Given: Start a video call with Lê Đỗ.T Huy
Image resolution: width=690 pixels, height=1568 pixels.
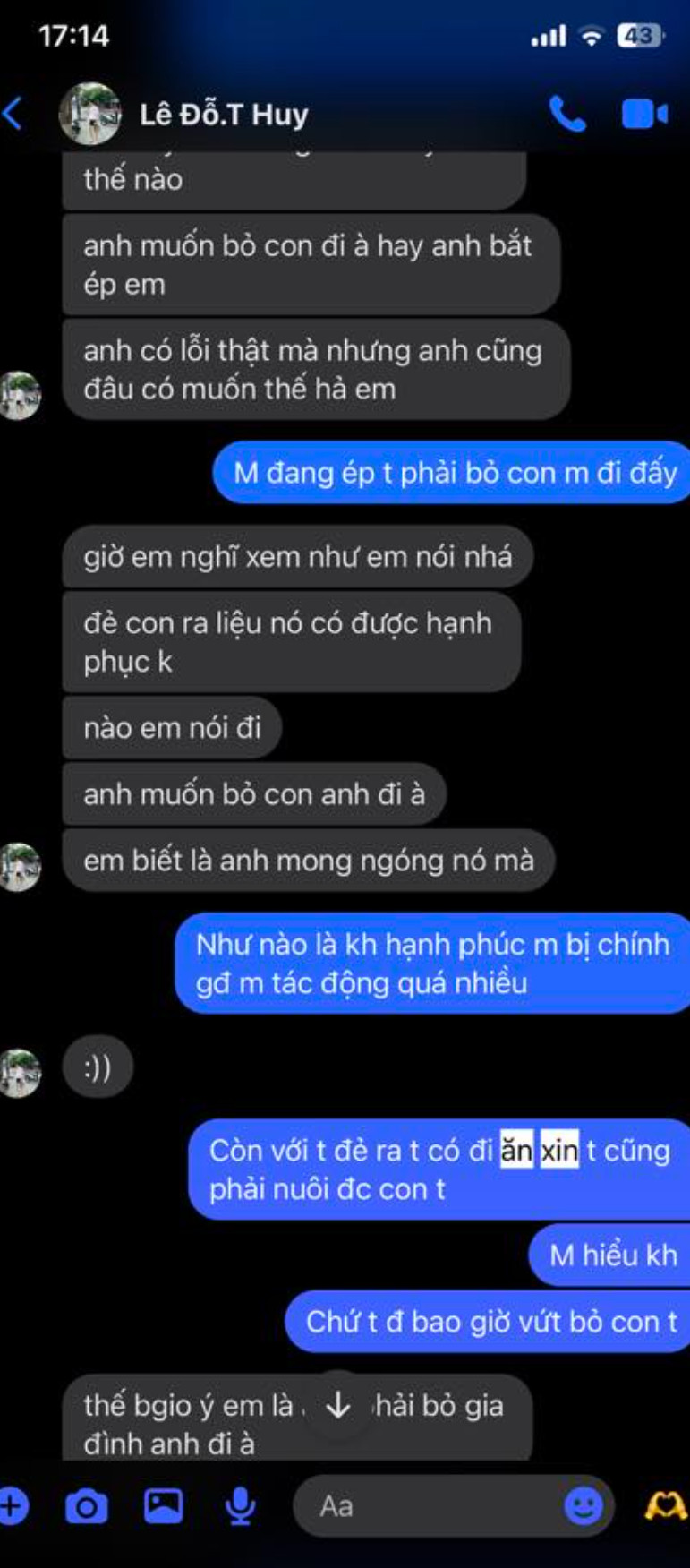Looking at the screenshot, I should click(644, 115).
